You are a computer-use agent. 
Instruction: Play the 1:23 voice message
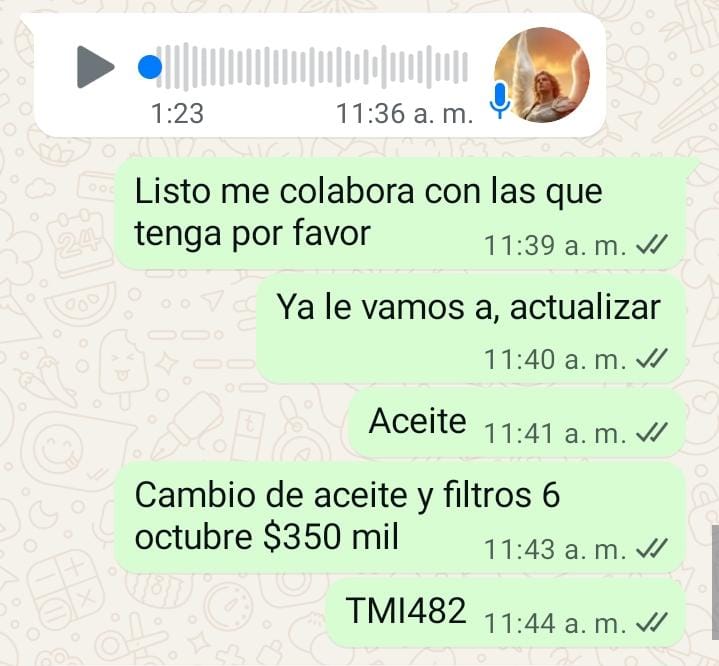(96, 66)
